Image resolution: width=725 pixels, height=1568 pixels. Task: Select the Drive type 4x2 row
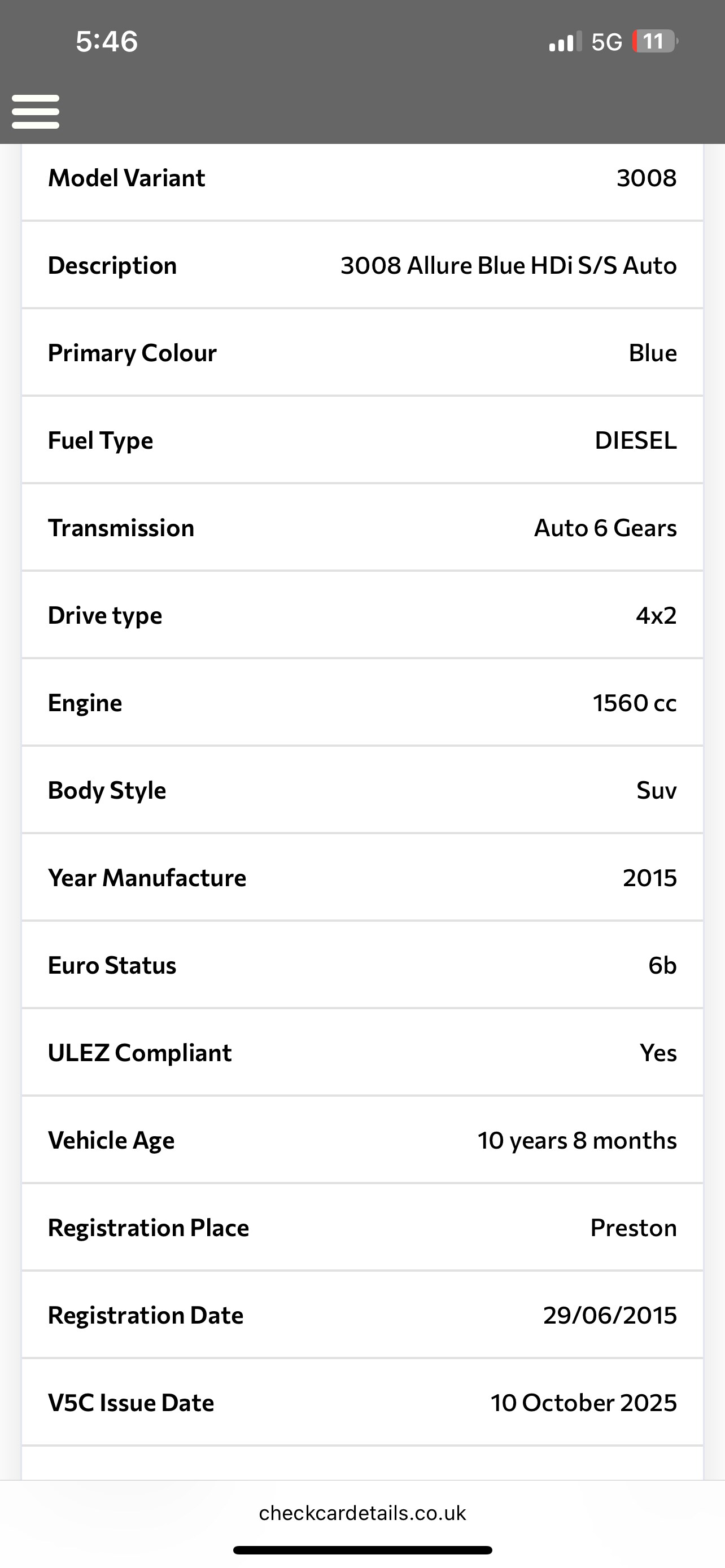click(362, 615)
